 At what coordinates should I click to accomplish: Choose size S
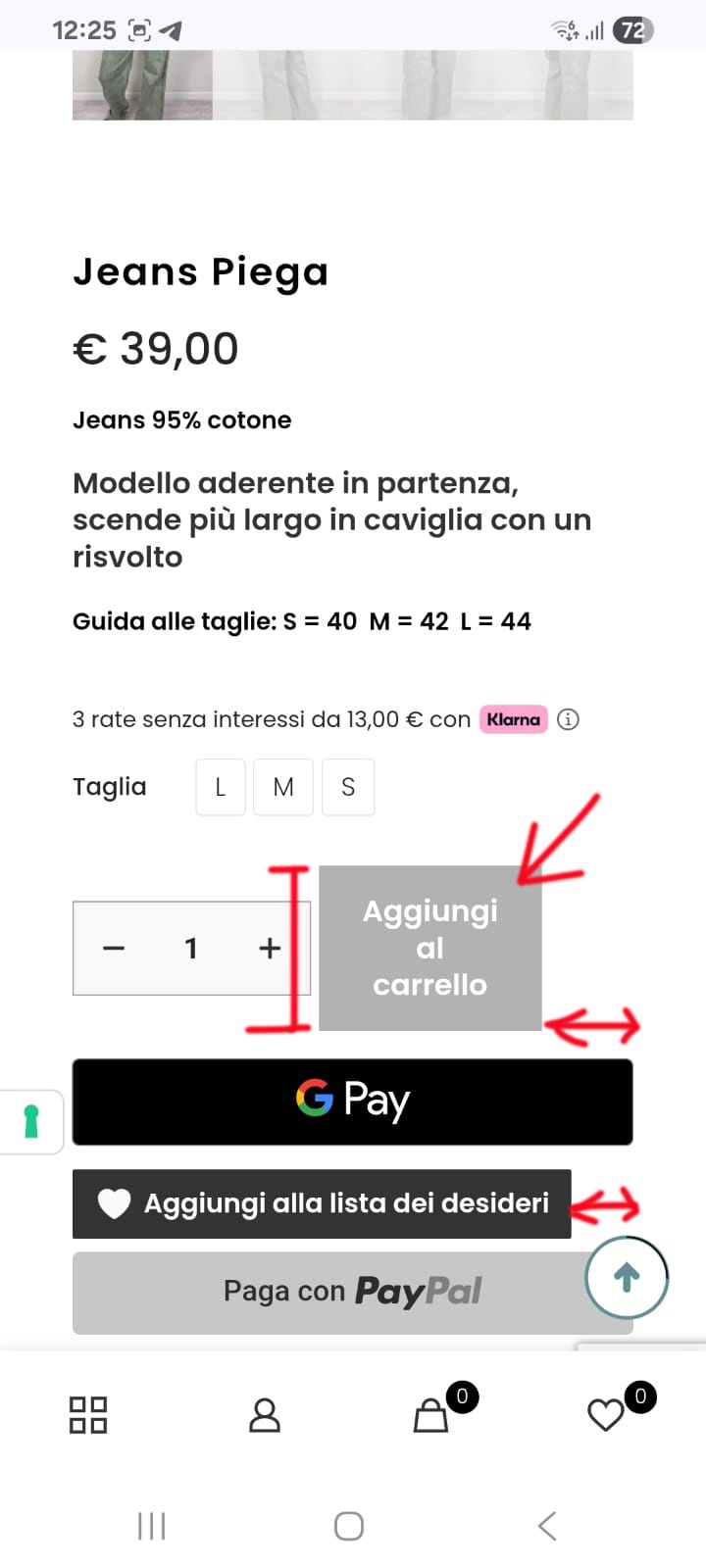click(x=348, y=787)
